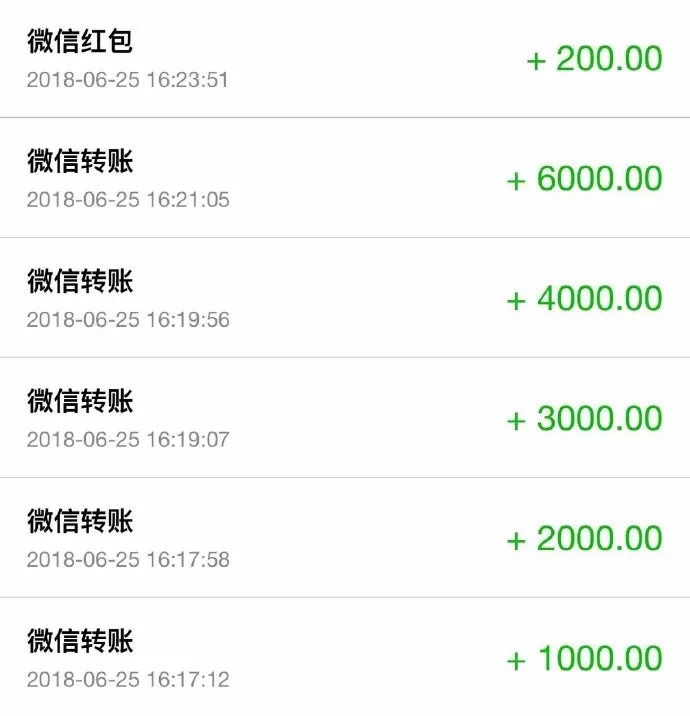Open the 微信转账 +3000.00 transaction details
The height and width of the screenshot is (716, 690).
pos(345,418)
